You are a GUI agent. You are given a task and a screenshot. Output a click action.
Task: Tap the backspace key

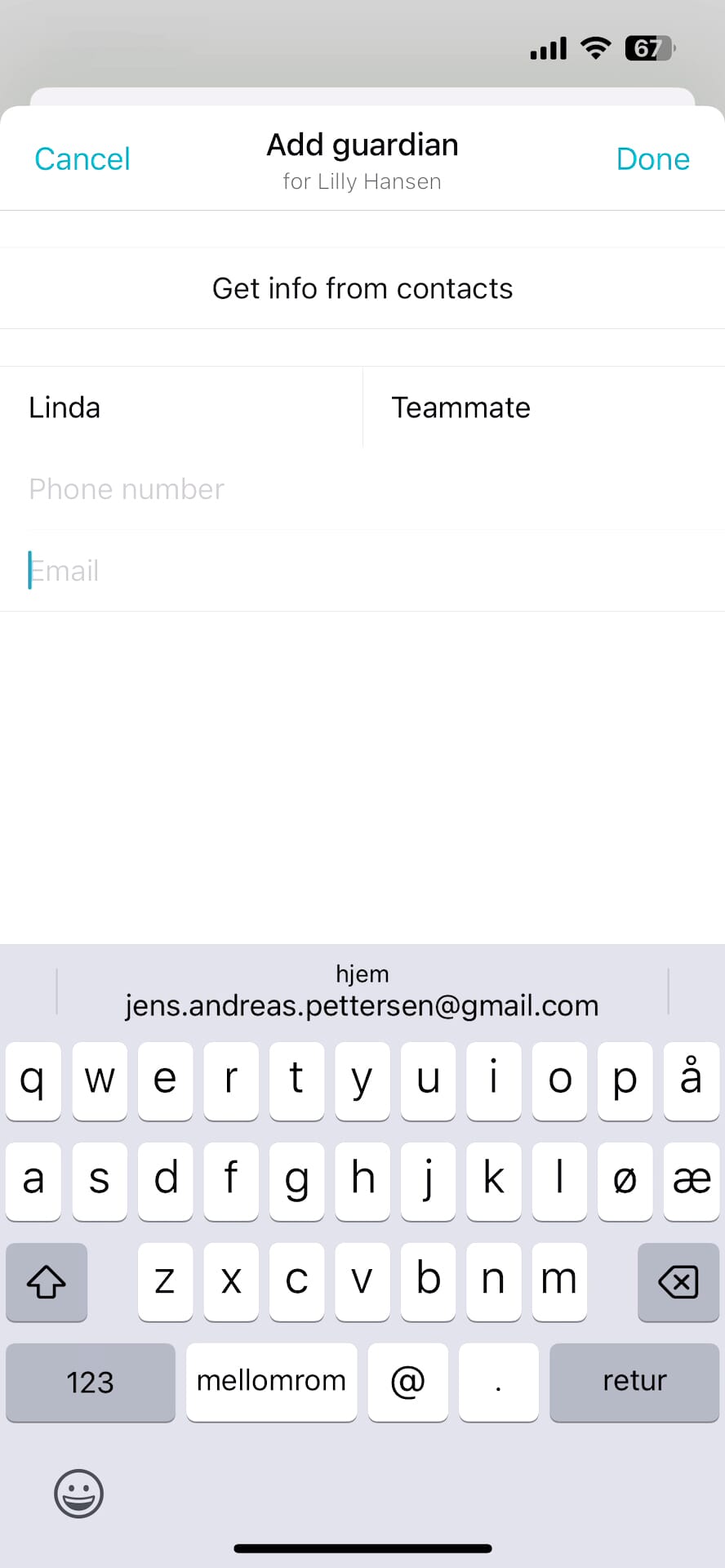pos(678,1281)
